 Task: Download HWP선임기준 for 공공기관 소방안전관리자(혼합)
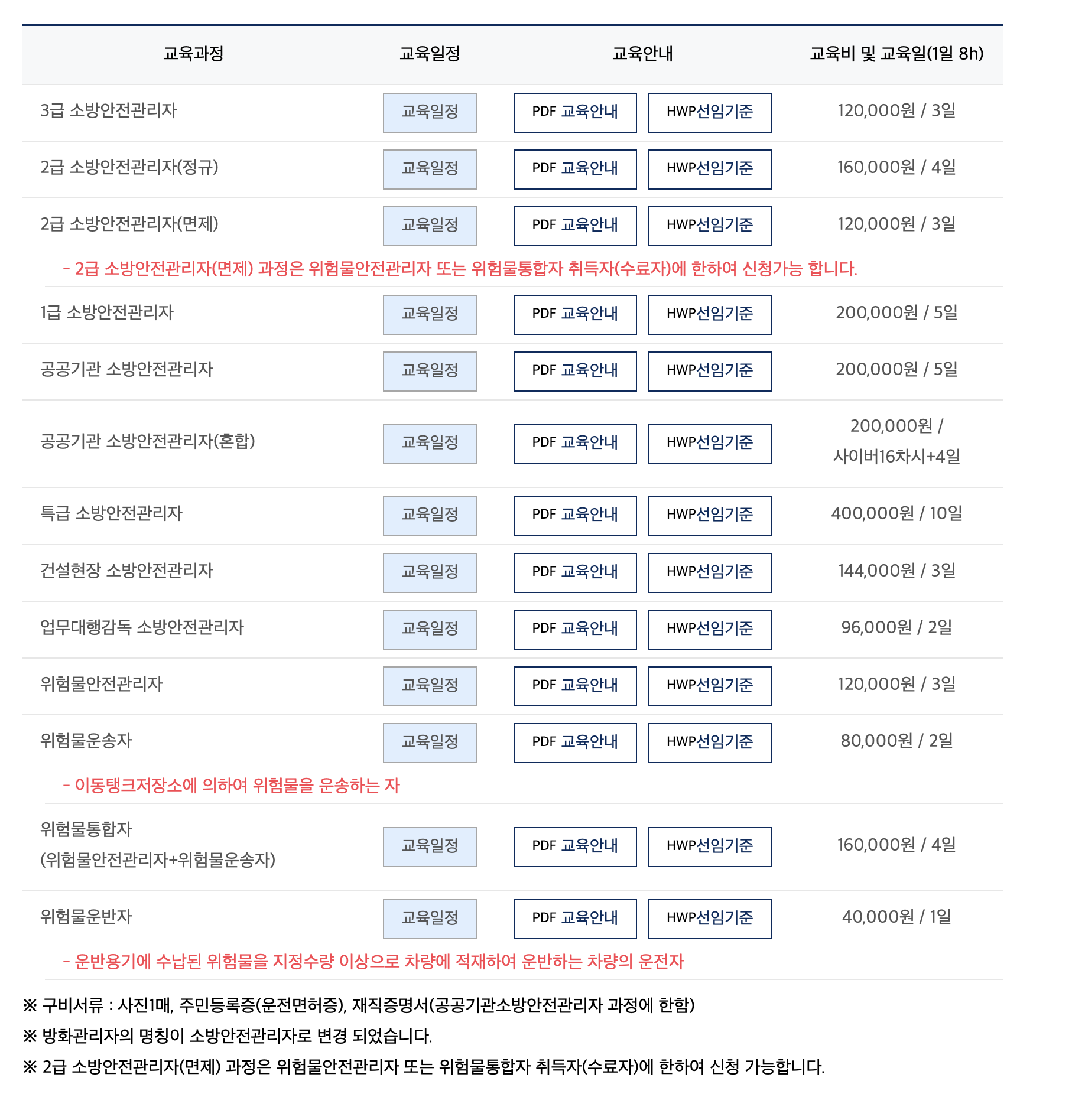[x=709, y=443]
